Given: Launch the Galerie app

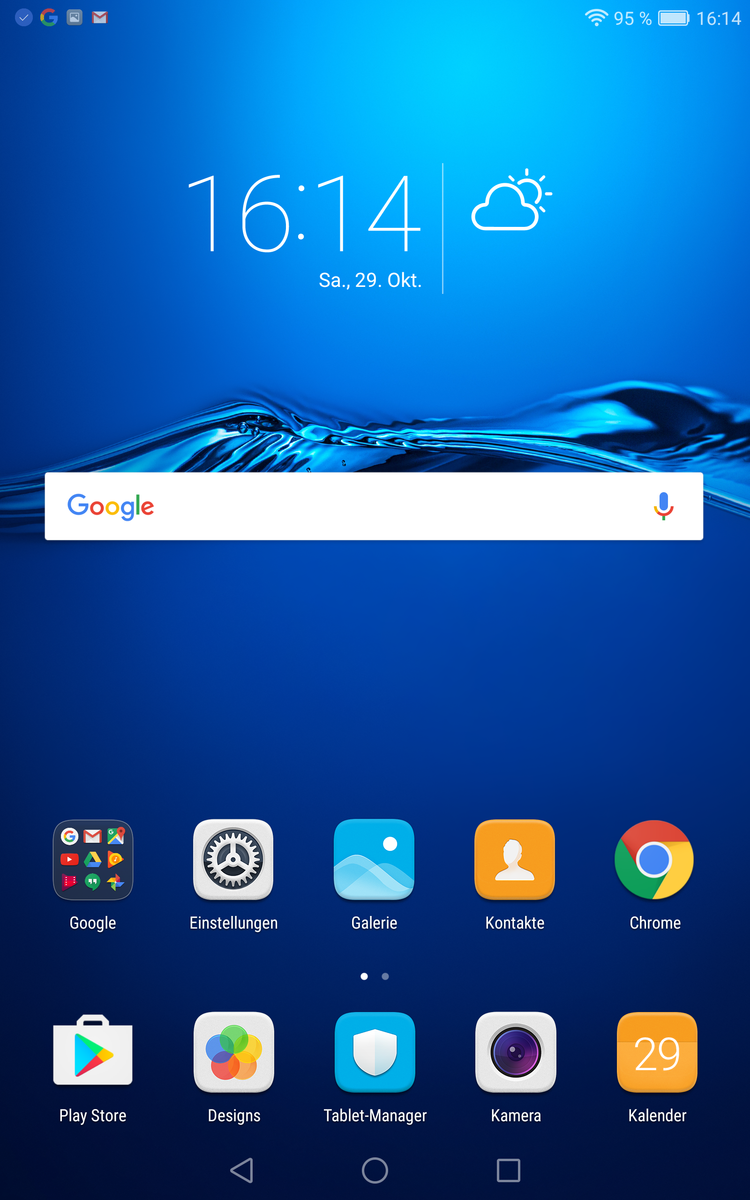Looking at the screenshot, I should [374, 860].
